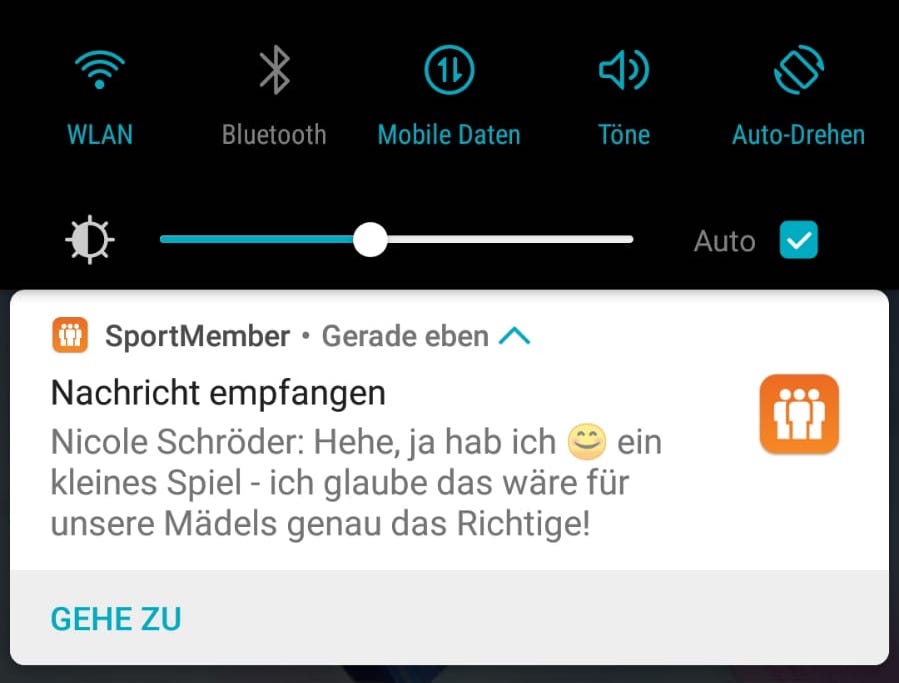The width and height of the screenshot is (899, 683).
Task: Uncheck the Auto brightness checkbox
Action: (800, 240)
